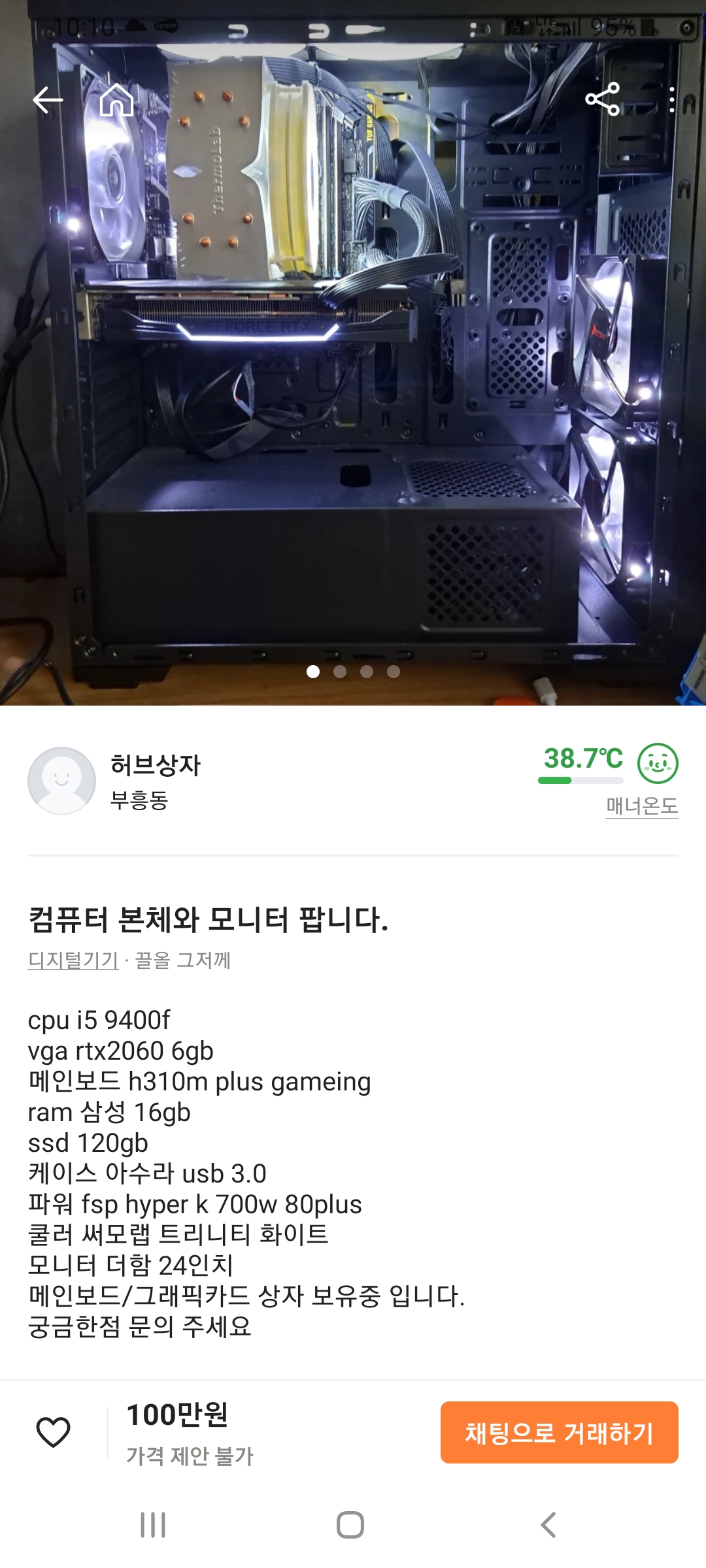This screenshot has width=706, height=1568.
Task: Go back using the top arrow
Action: tap(48, 100)
